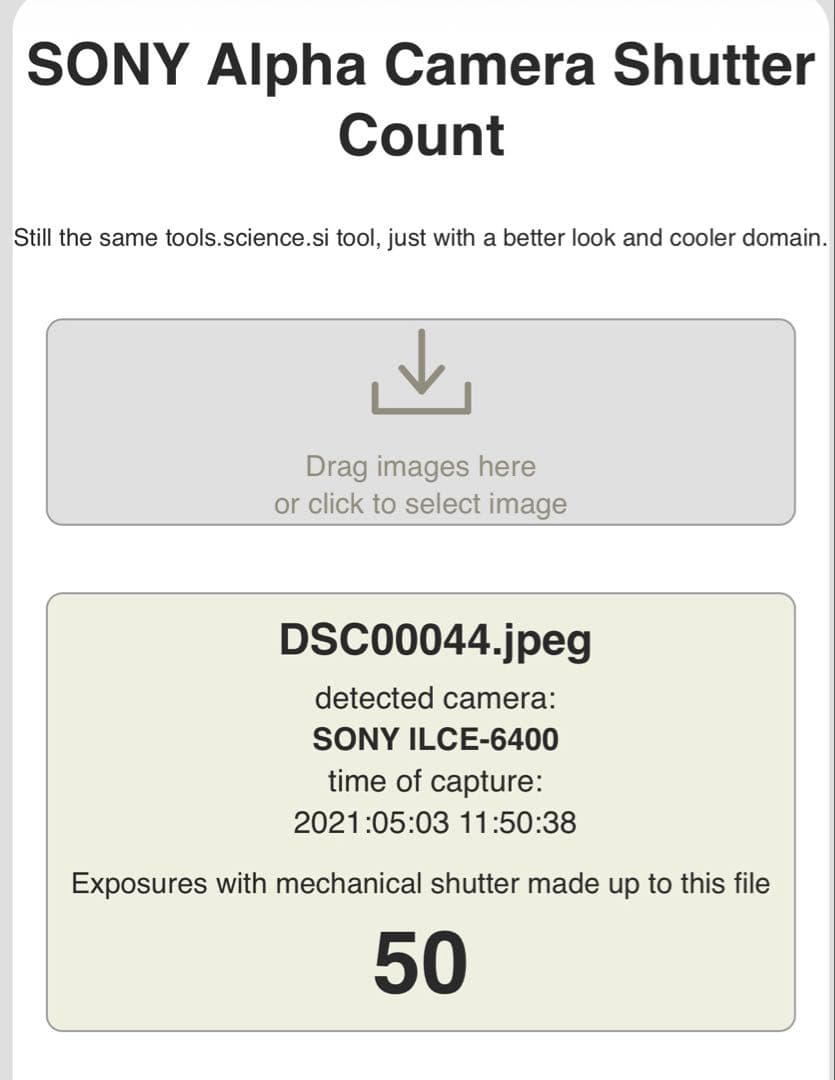Click the drag images drop zone
The image size is (835, 1080).
pos(420,422)
